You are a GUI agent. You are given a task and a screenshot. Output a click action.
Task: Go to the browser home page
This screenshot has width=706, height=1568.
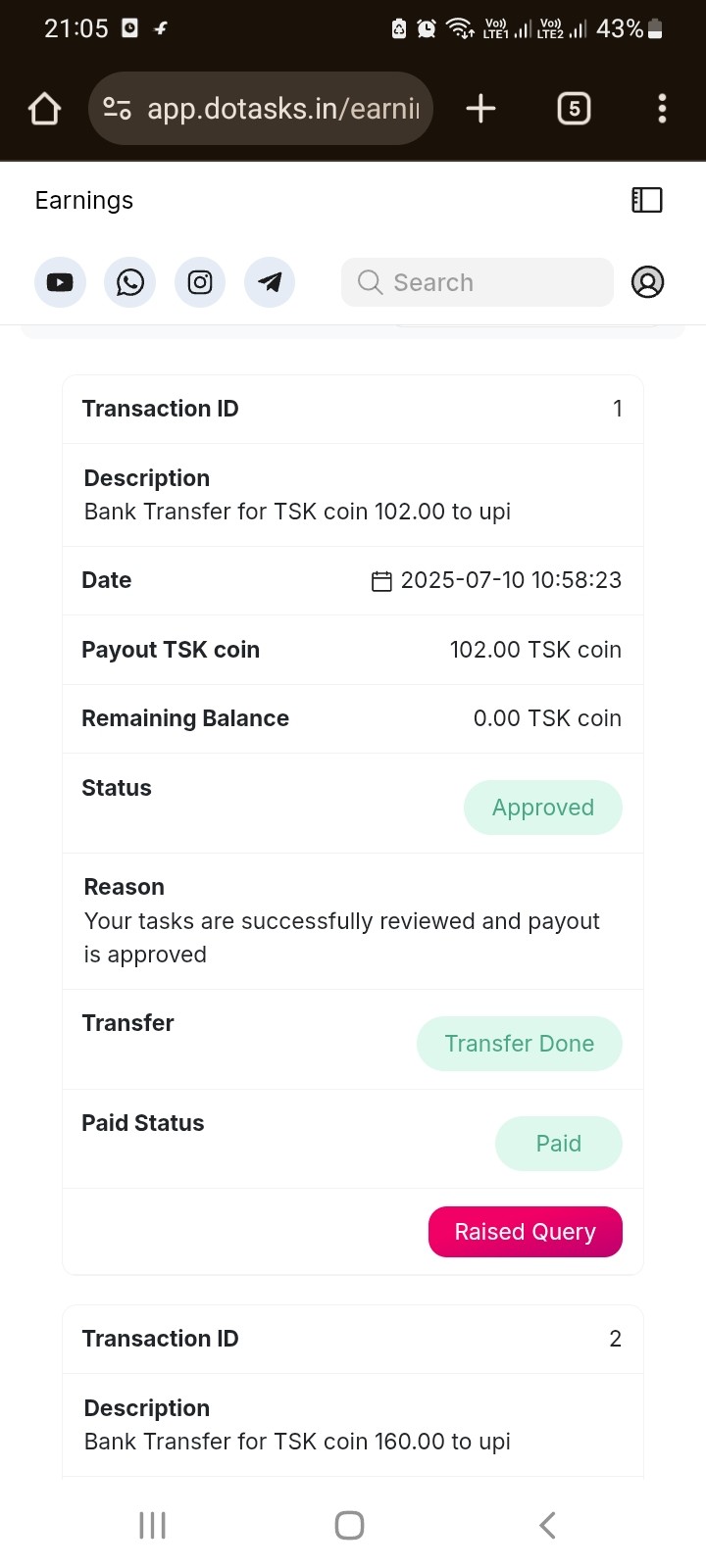pos(44,109)
